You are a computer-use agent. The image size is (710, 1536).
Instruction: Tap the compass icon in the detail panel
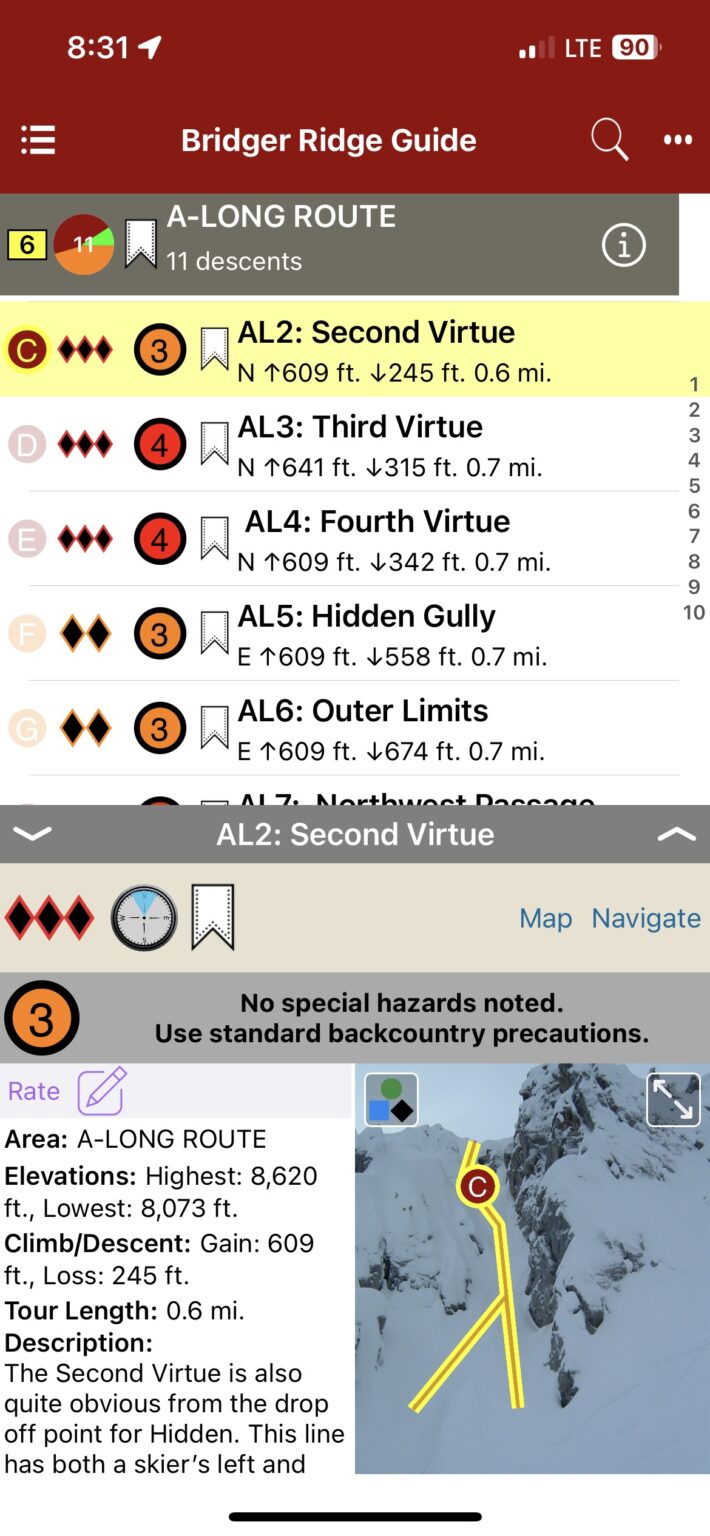[x=144, y=917]
